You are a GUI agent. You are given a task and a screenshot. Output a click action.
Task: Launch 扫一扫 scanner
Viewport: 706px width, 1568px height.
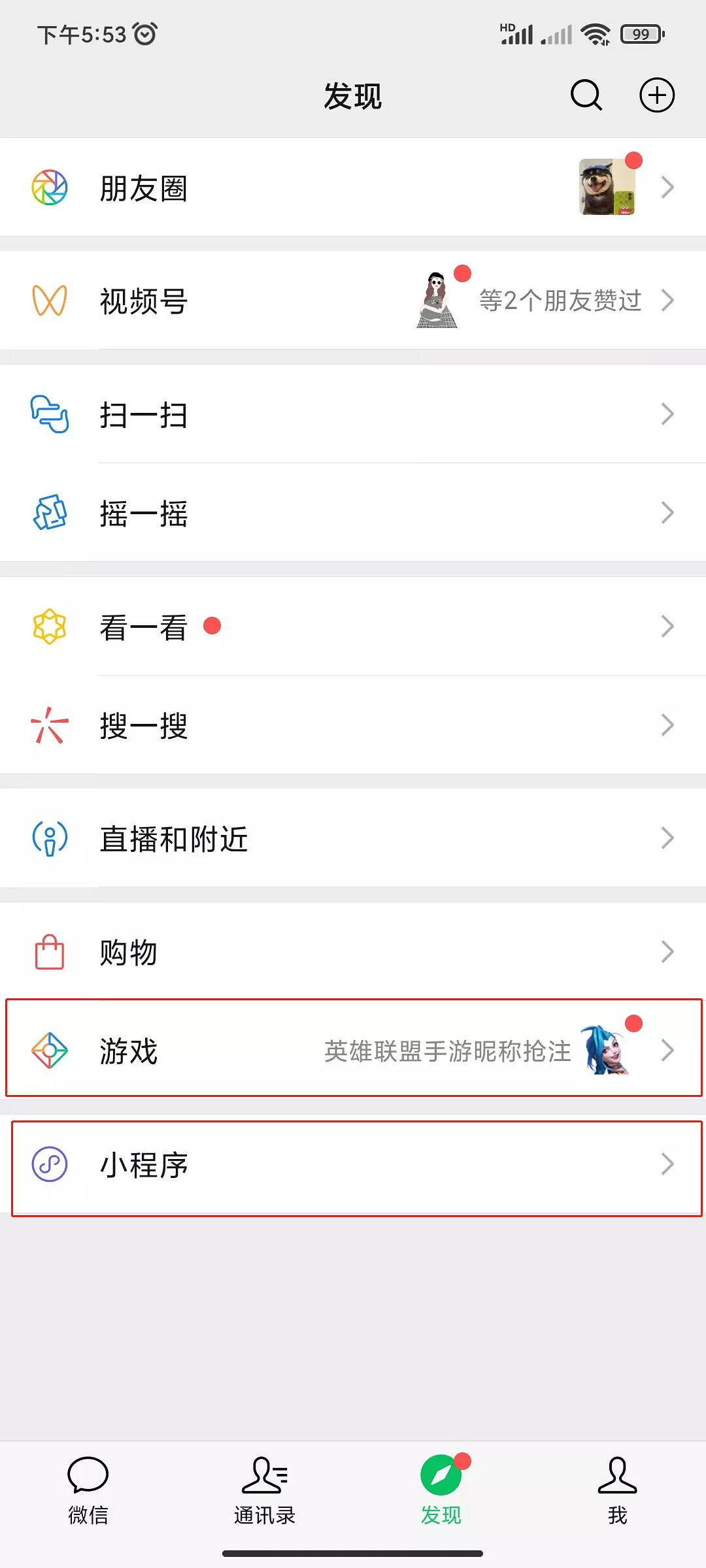[353, 414]
